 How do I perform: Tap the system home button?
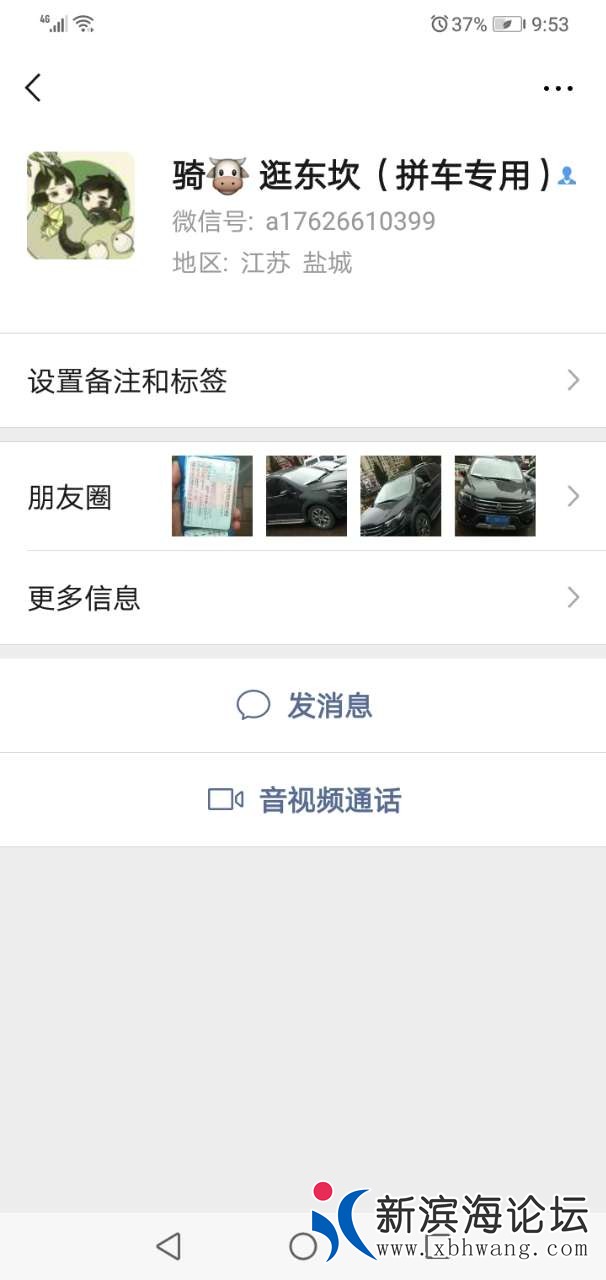coord(302,1246)
